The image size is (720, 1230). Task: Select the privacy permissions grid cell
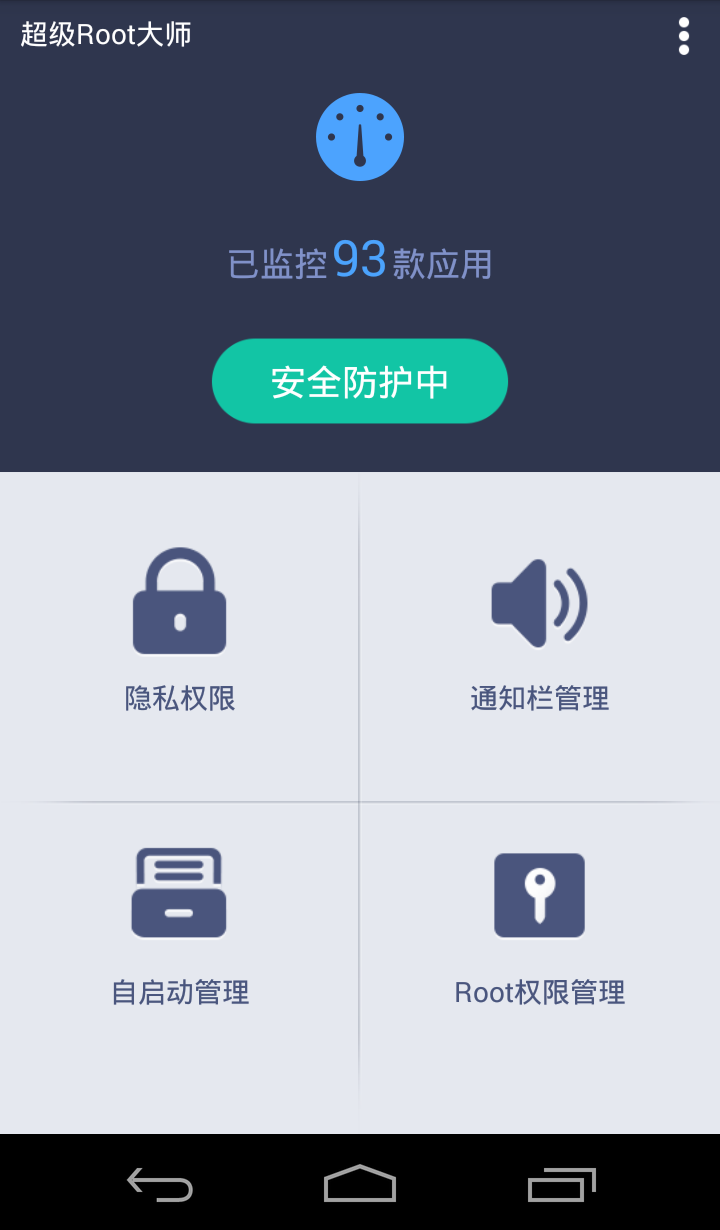pos(180,635)
